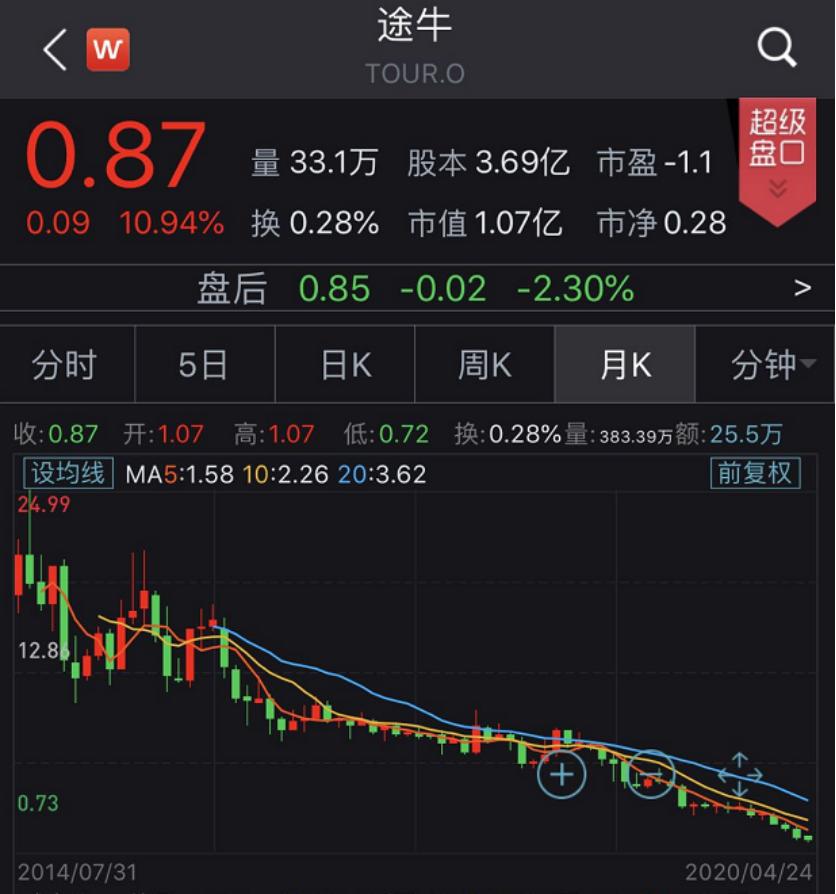Screen dimensions: 836x894
Task: Tap the four-arrow chart move icon
Action: [740, 775]
